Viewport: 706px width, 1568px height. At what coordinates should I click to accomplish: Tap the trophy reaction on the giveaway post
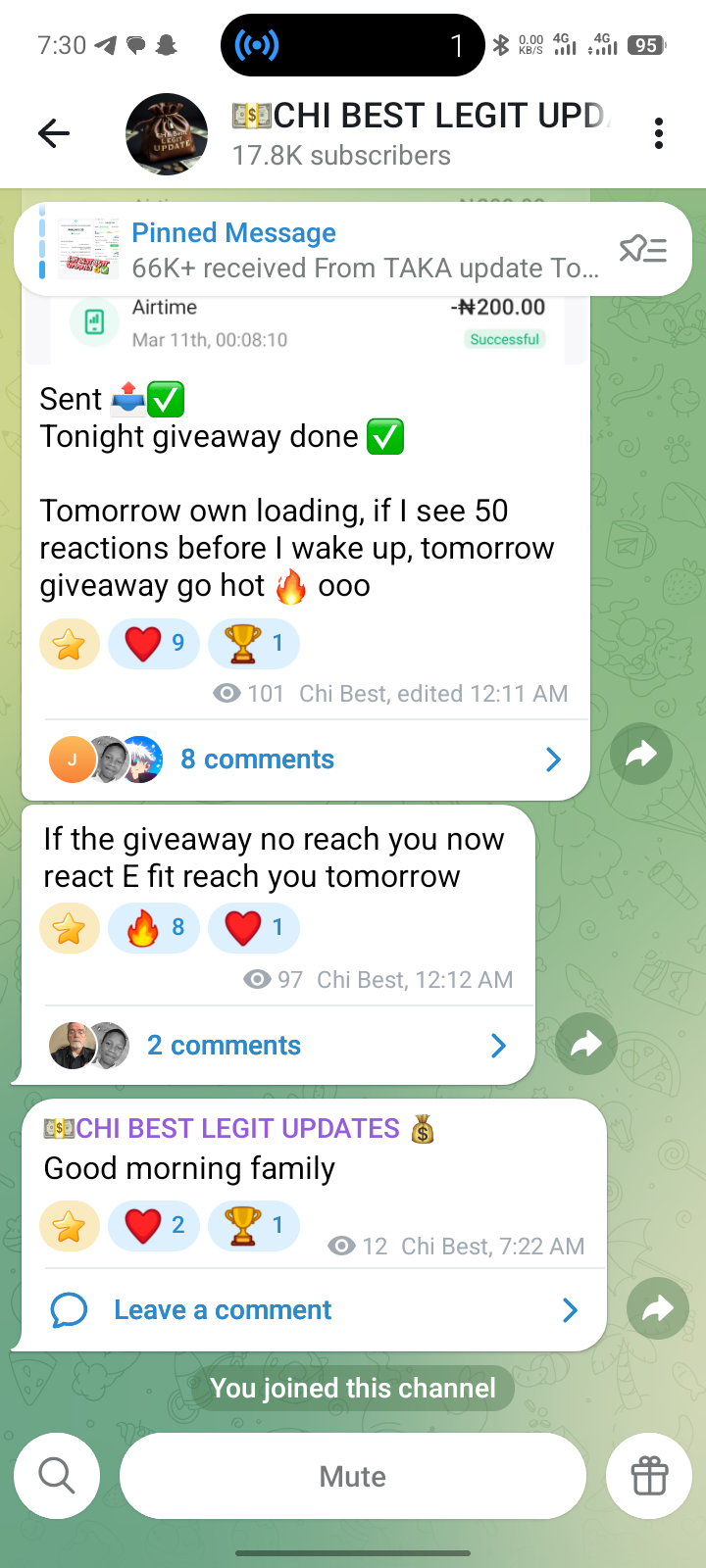253,644
